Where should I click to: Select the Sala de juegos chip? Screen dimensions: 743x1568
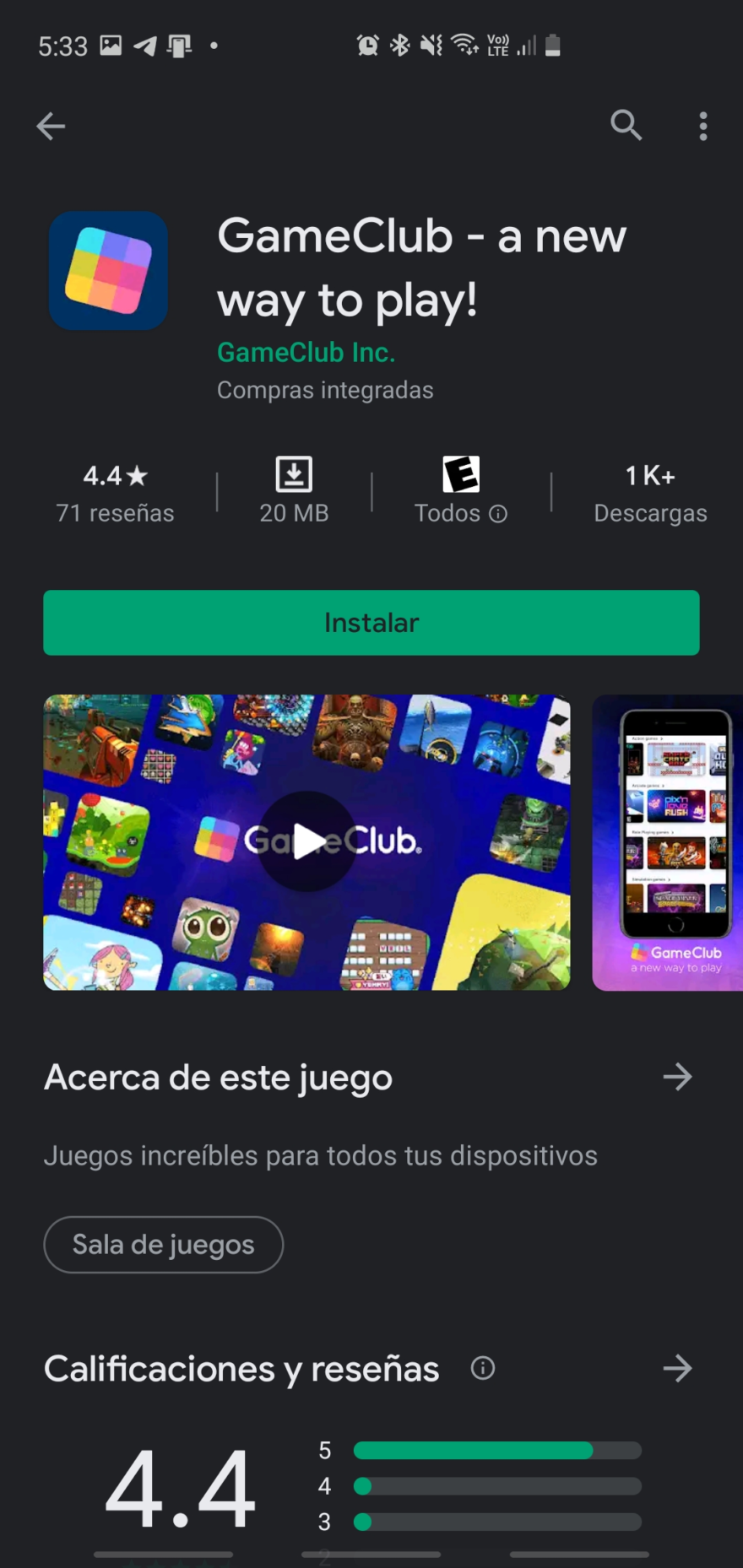163,1244
